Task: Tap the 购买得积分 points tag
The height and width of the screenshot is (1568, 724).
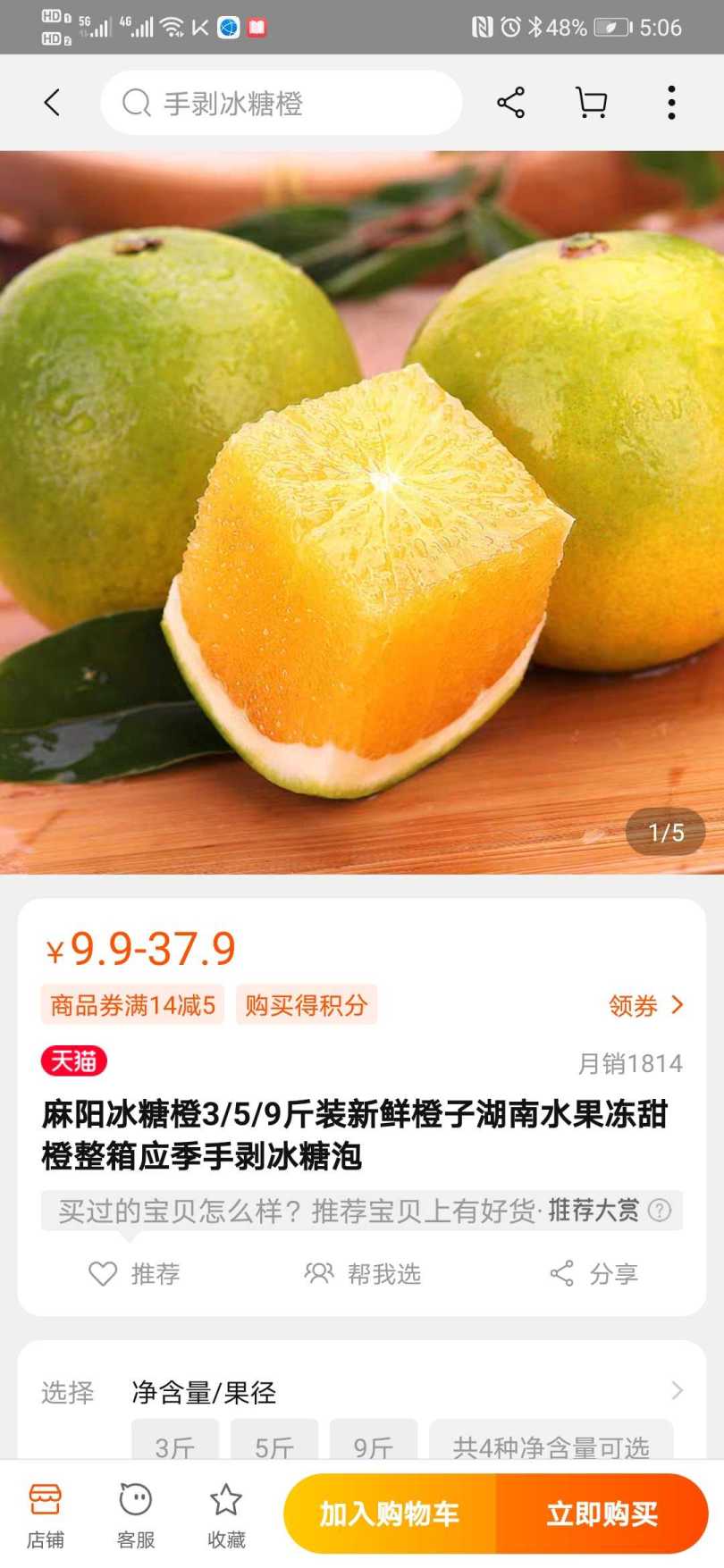Action: pyautogui.click(x=307, y=1005)
